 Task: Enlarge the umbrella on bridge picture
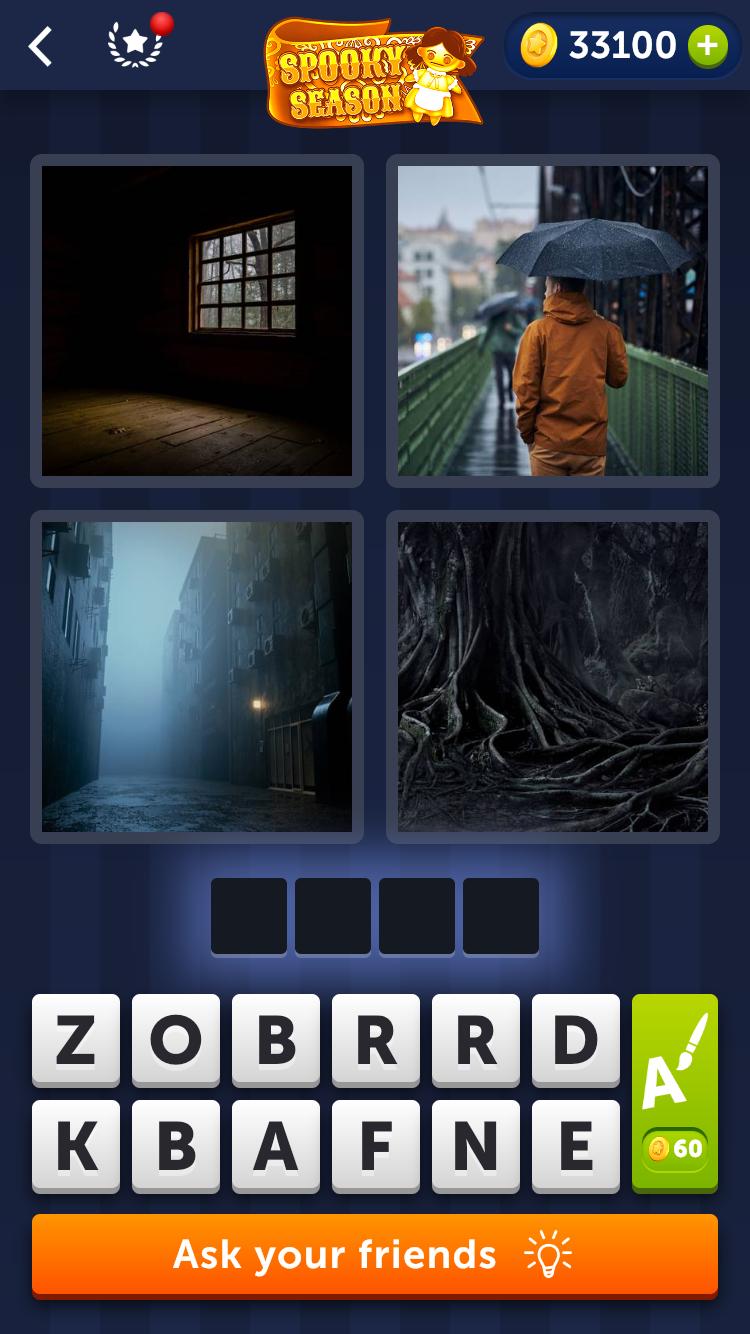[x=553, y=321]
